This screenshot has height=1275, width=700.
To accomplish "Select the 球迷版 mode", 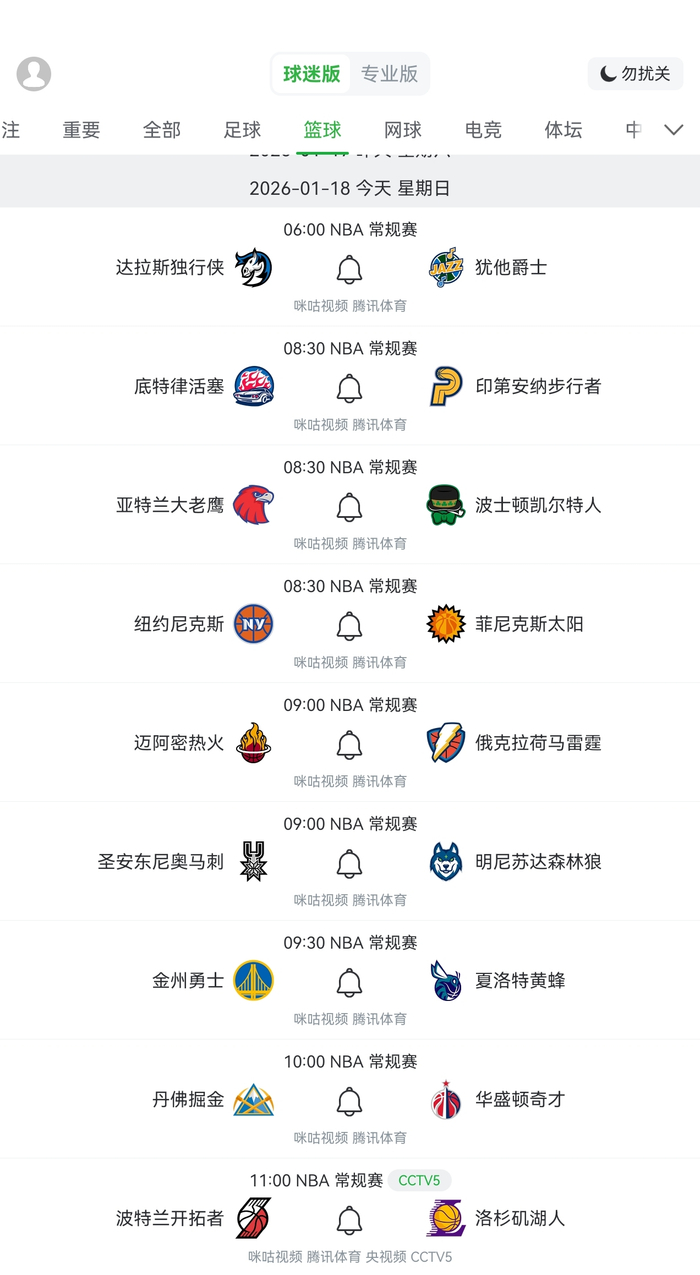I will (312, 74).
